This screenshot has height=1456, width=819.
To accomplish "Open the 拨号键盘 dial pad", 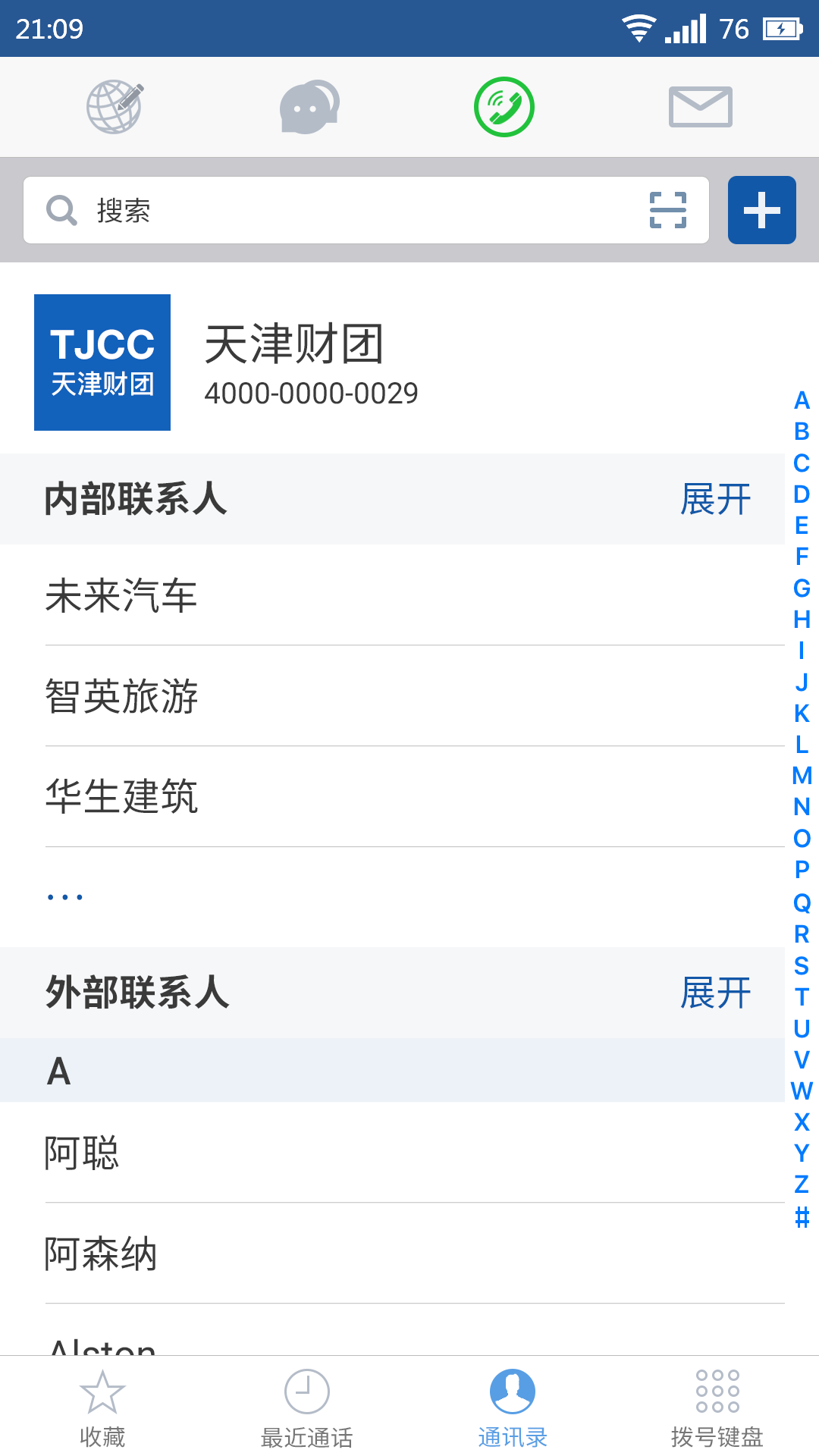I will pos(717,1407).
